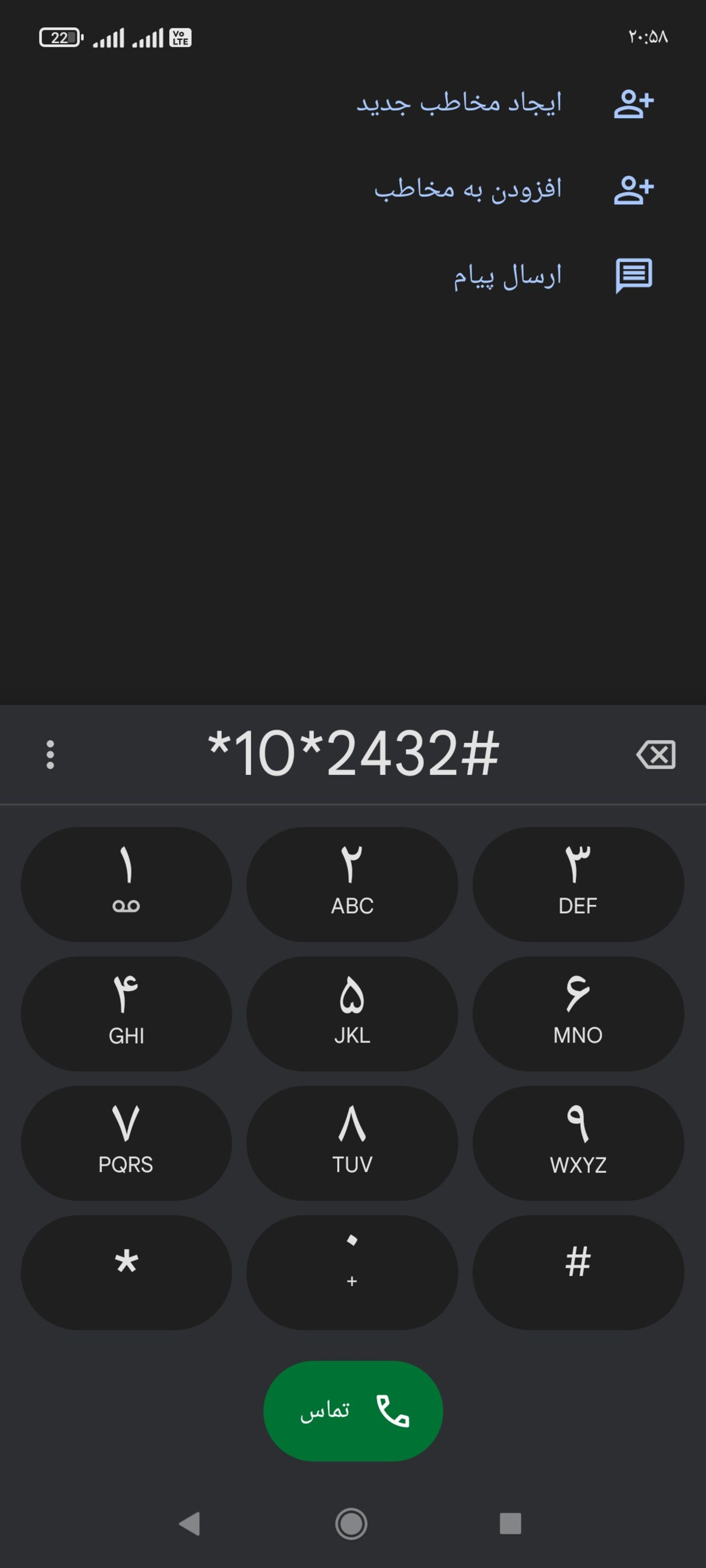Enter the hash # key
706x1568 pixels.
(577, 1272)
